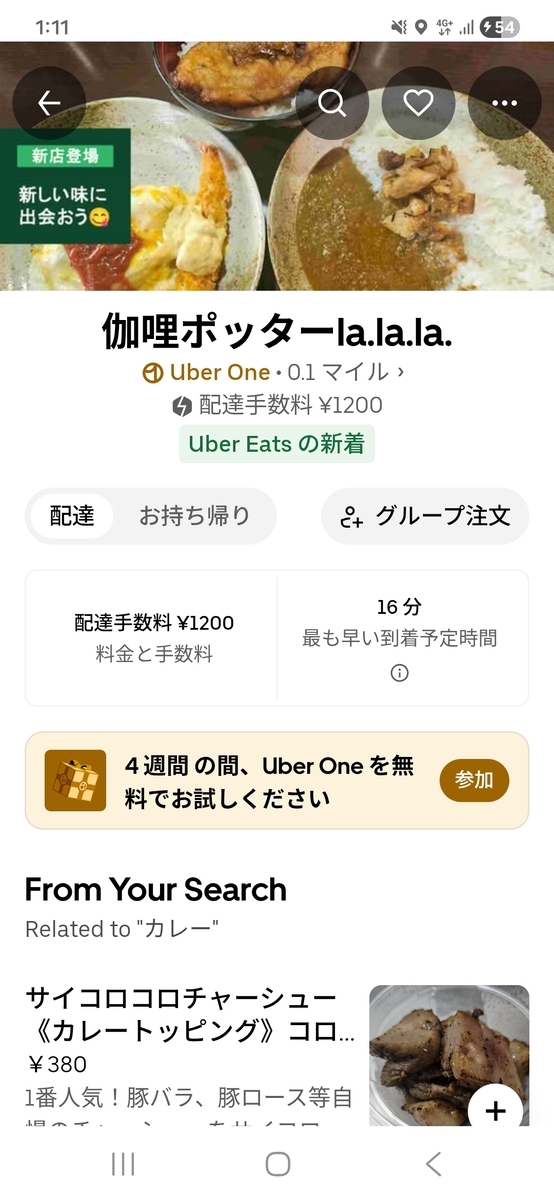Add サイコロコロチャーシュー with the plus button
Viewport: 554px width, 1200px height.
click(x=496, y=1111)
